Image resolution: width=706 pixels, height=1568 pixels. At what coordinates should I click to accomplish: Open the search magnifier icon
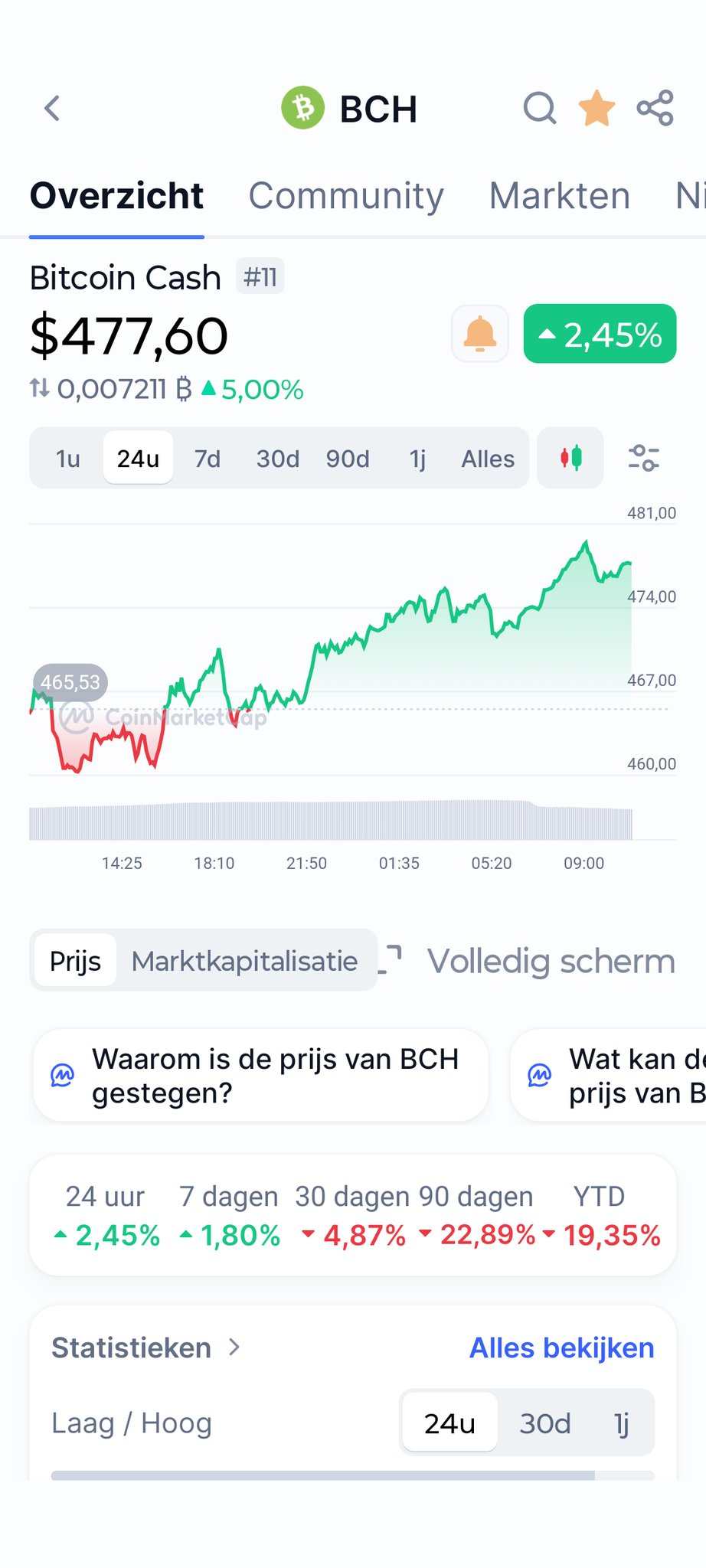(x=540, y=108)
